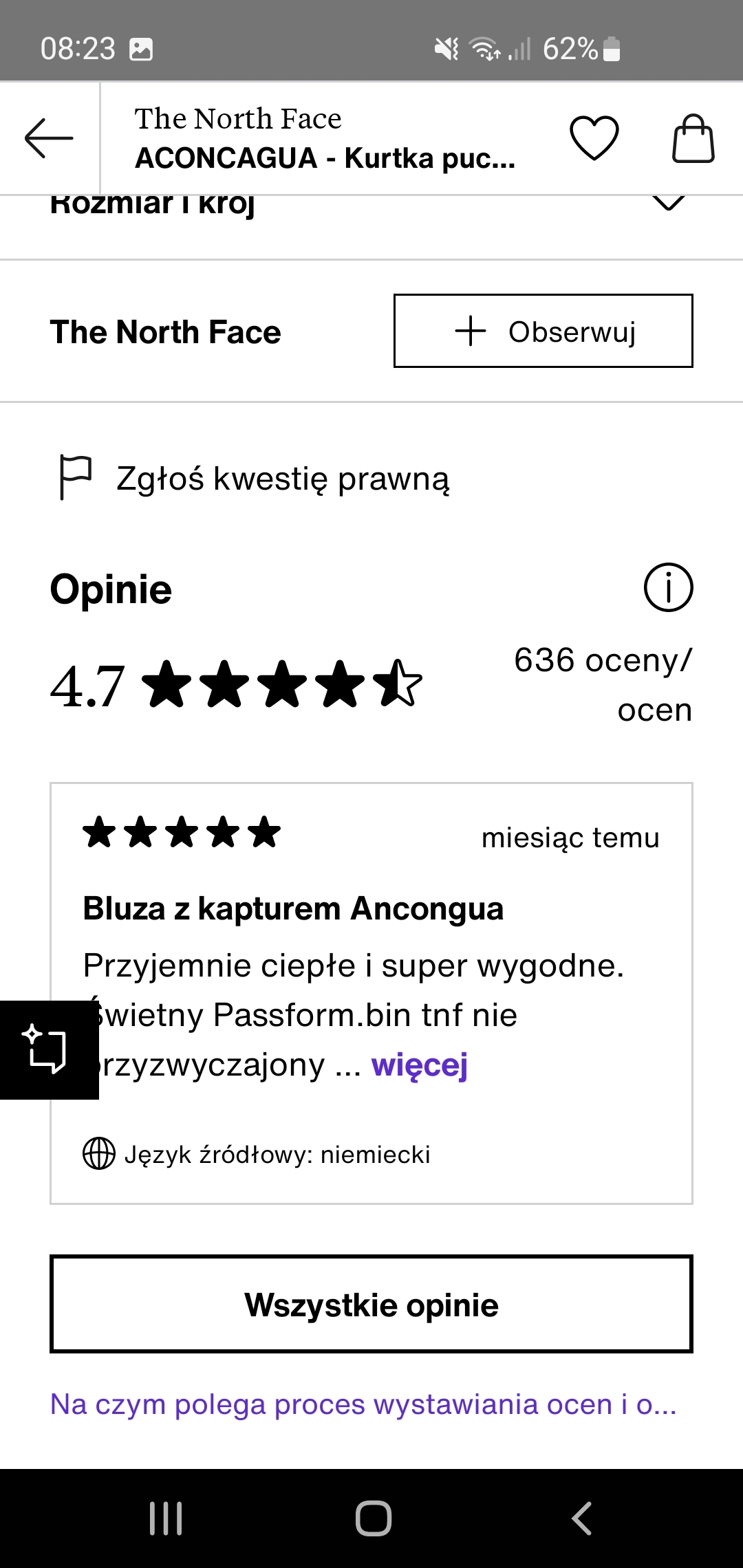Viewport: 743px width, 1568px height.
Task: Go to the system home screen
Action: tap(373, 1518)
